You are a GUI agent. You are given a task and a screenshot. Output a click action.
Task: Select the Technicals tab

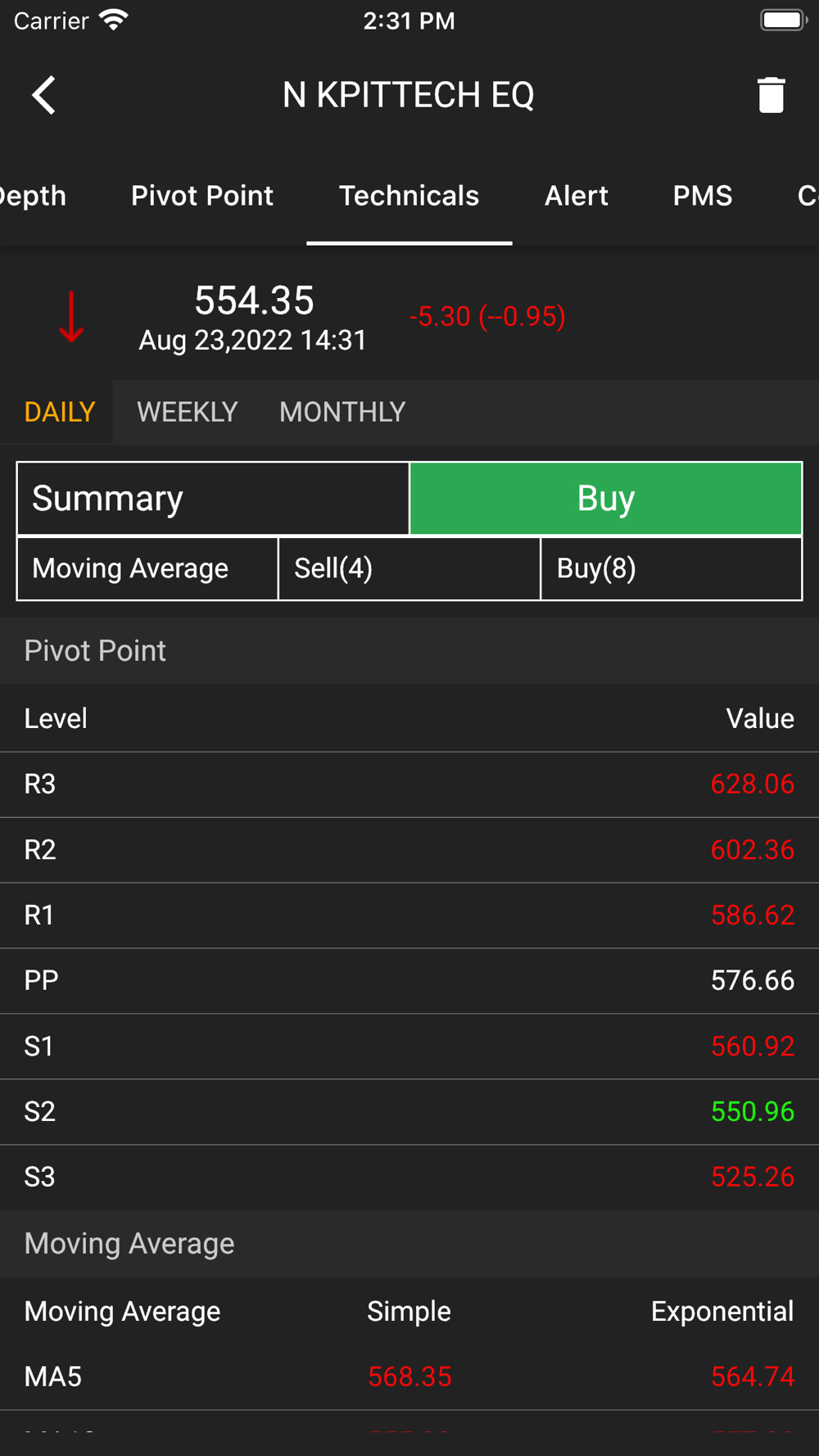click(x=409, y=196)
